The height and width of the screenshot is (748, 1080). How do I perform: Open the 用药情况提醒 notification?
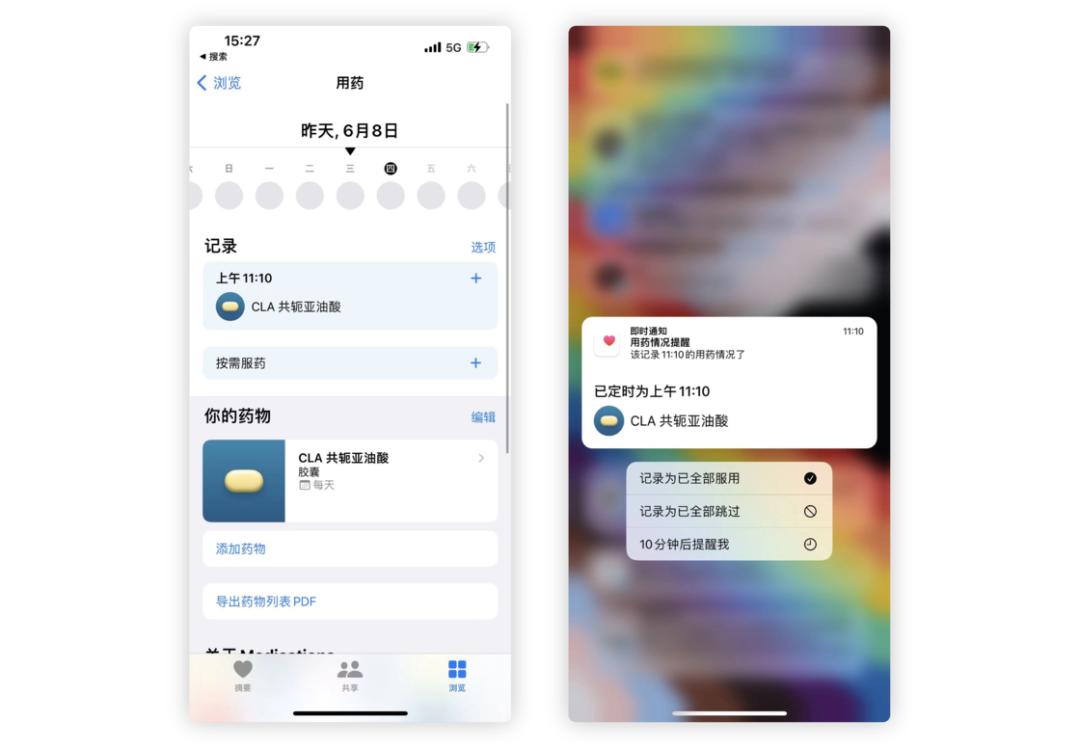click(729, 382)
